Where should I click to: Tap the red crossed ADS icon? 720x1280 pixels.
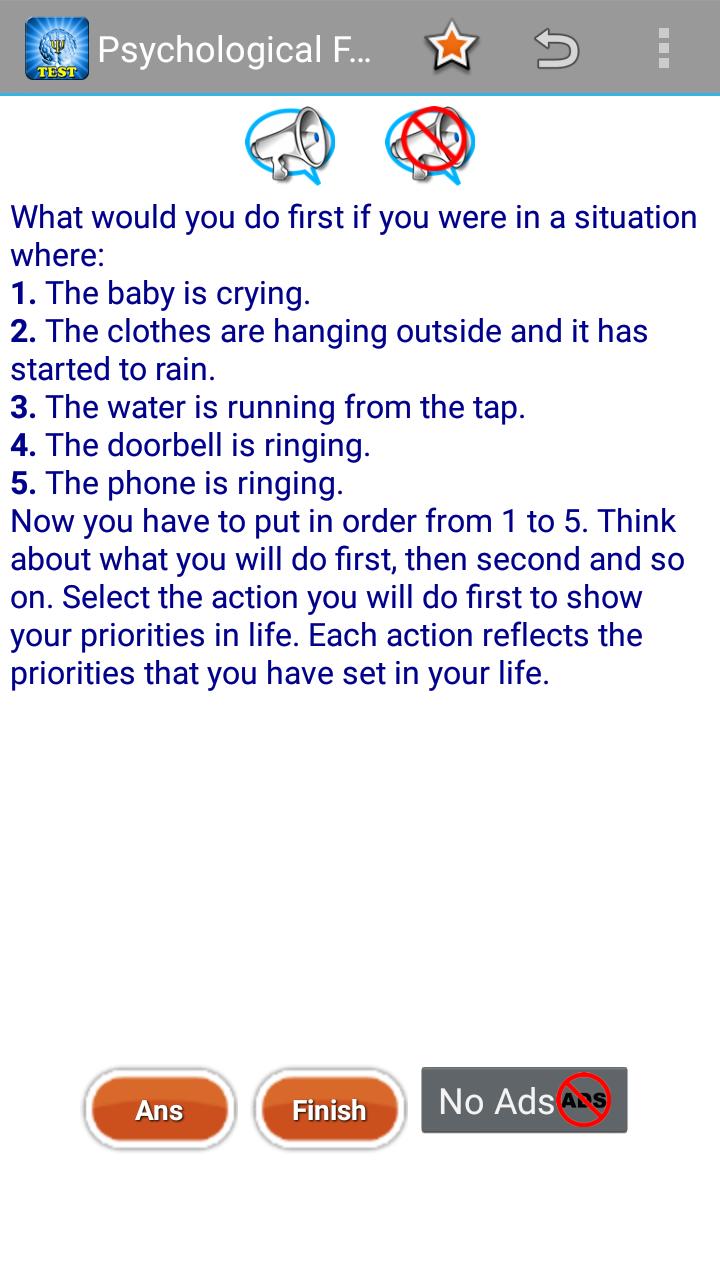click(x=585, y=1100)
